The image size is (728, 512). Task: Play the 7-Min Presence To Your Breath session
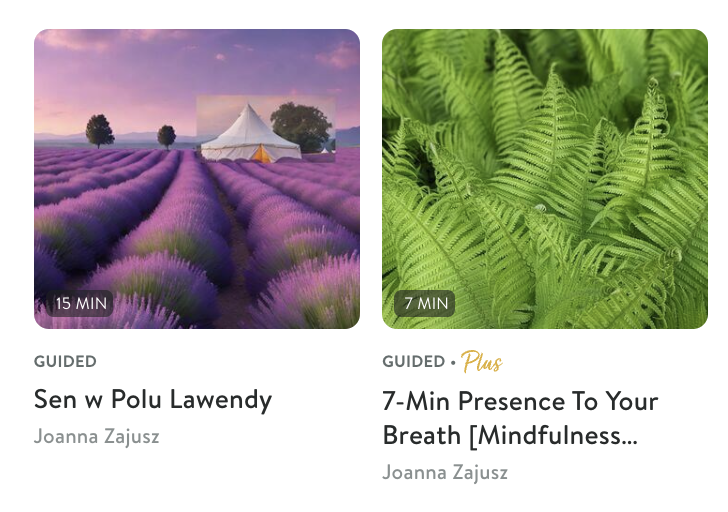tap(544, 179)
